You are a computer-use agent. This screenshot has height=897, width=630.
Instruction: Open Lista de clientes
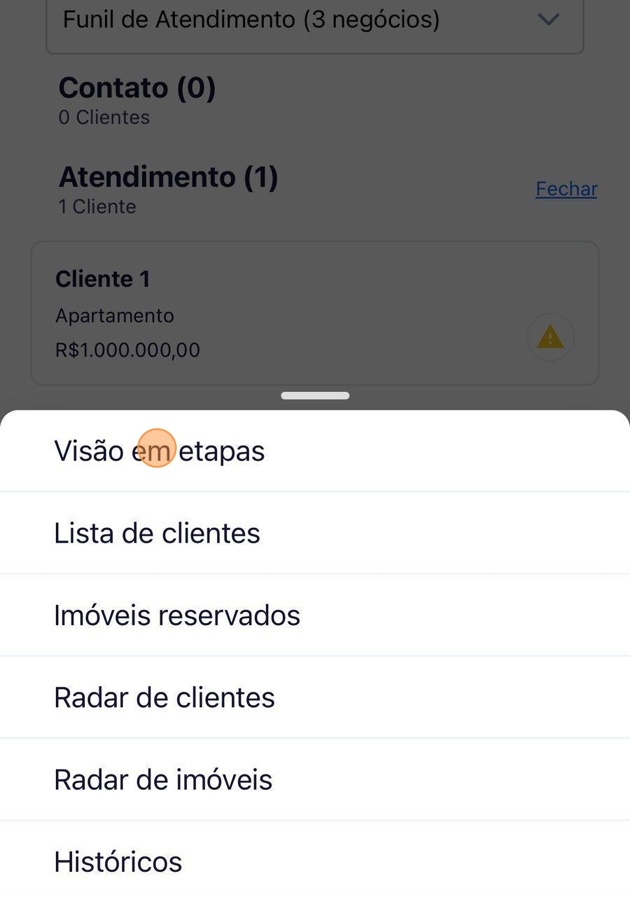pyautogui.click(x=157, y=533)
